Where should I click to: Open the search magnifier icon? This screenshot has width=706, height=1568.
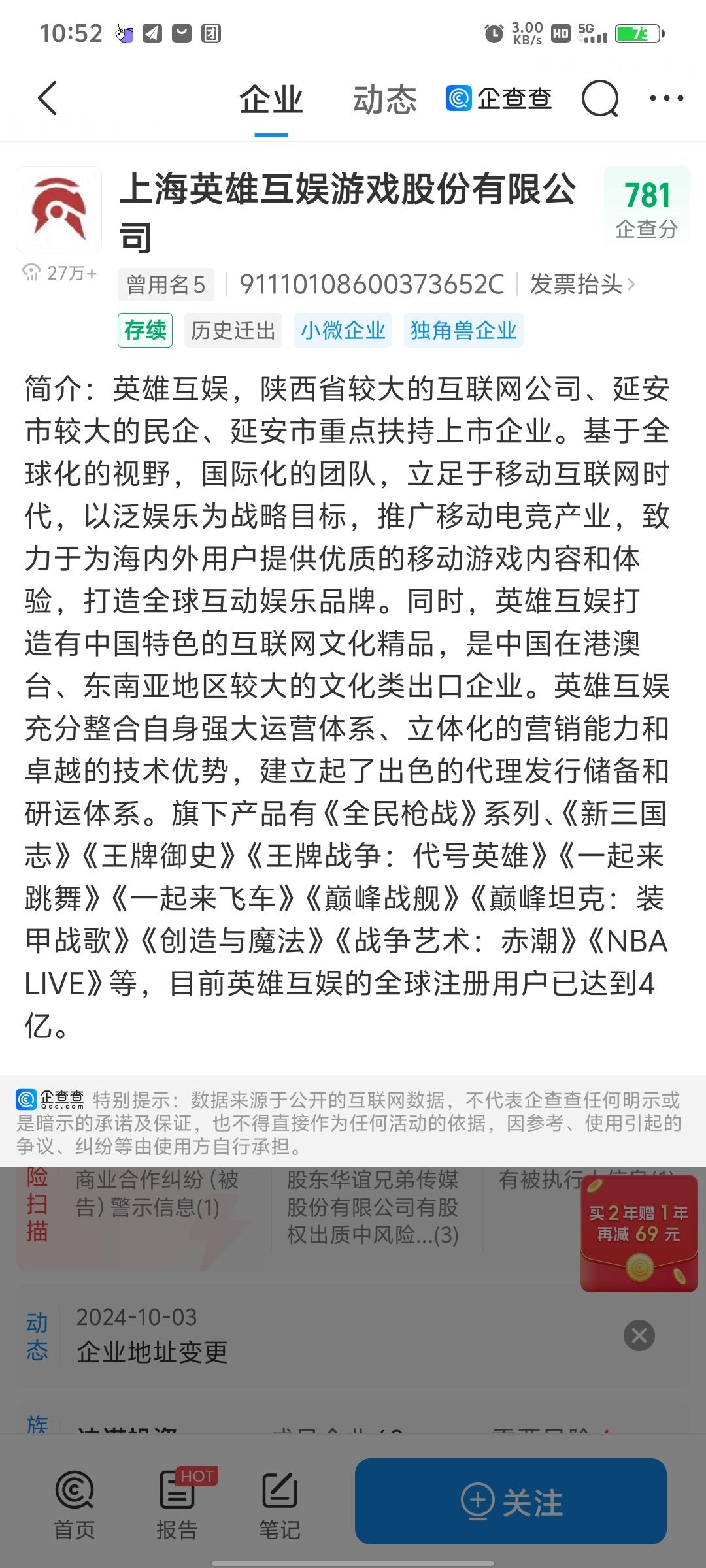(x=599, y=99)
